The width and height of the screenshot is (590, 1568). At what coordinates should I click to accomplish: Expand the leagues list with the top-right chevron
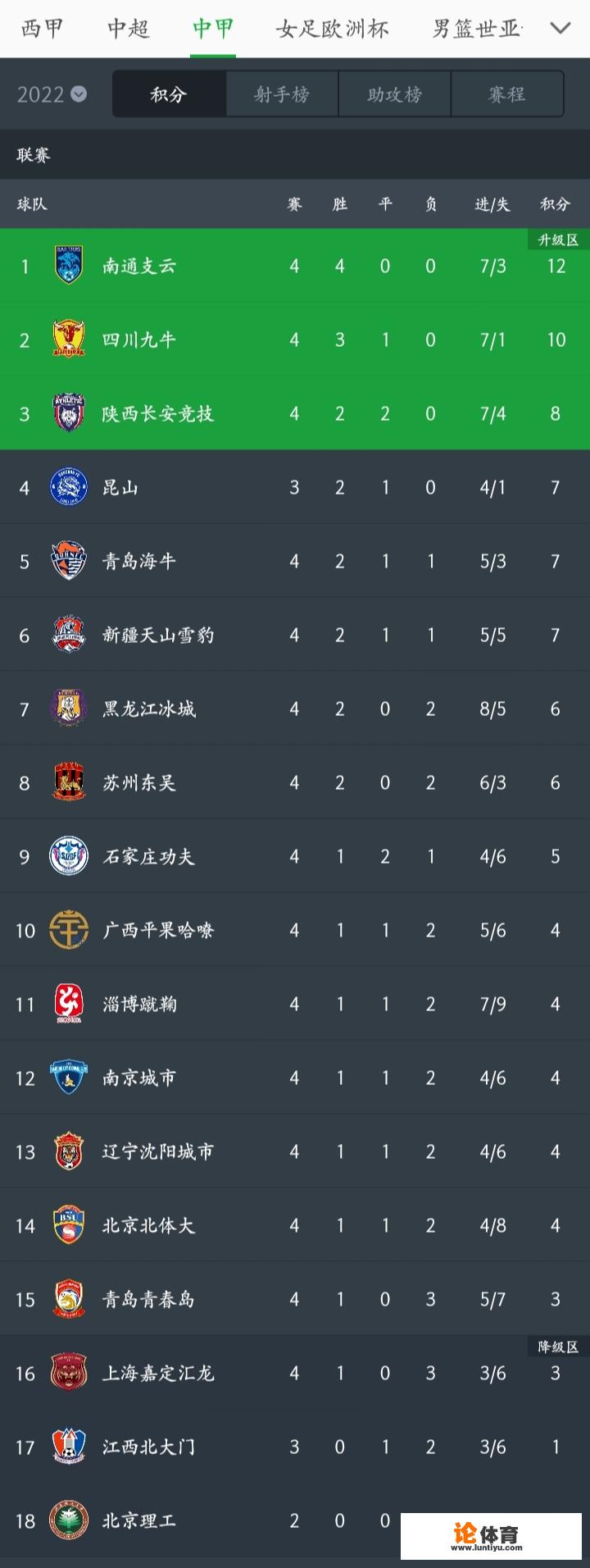click(560, 27)
